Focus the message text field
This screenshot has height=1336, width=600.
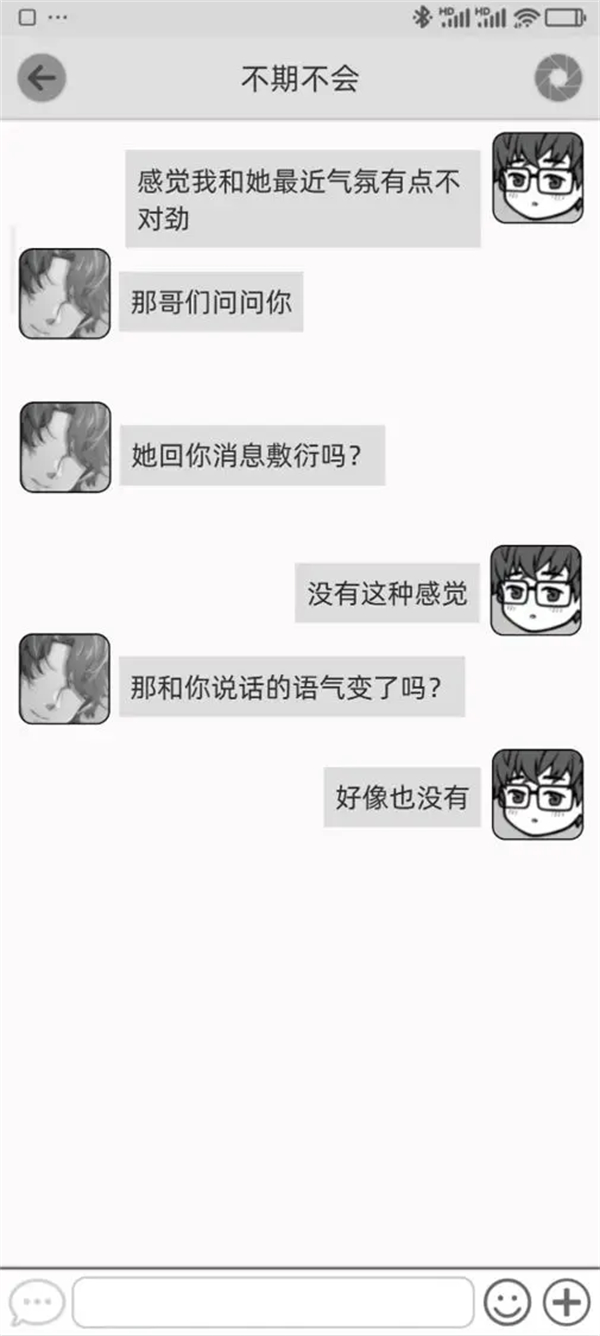(x=272, y=1302)
